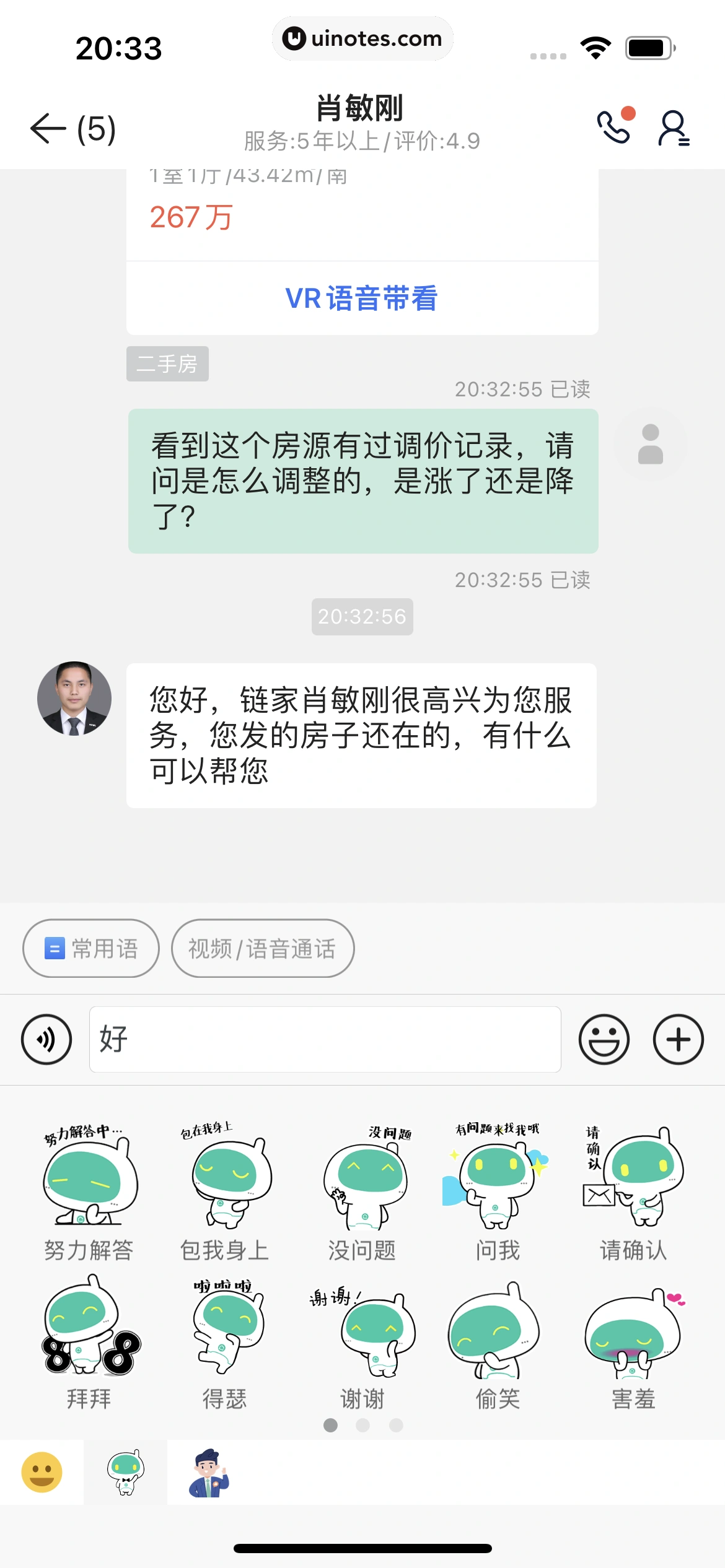This screenshot has height=1568, width=725.
Task: Start VR 语音带看 for the listing
Action: (362, 298)
